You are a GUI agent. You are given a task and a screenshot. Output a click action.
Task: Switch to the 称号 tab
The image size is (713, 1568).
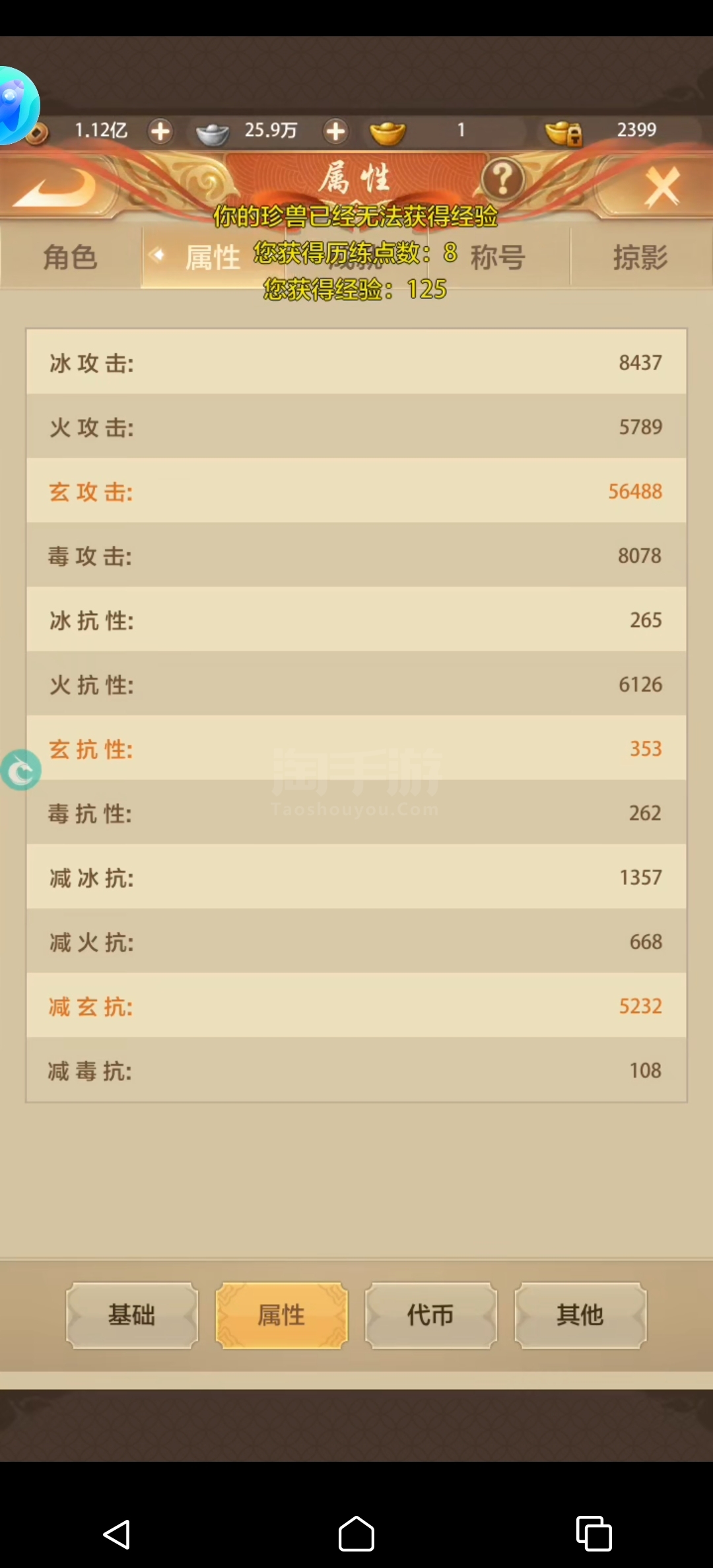[498, 257]
